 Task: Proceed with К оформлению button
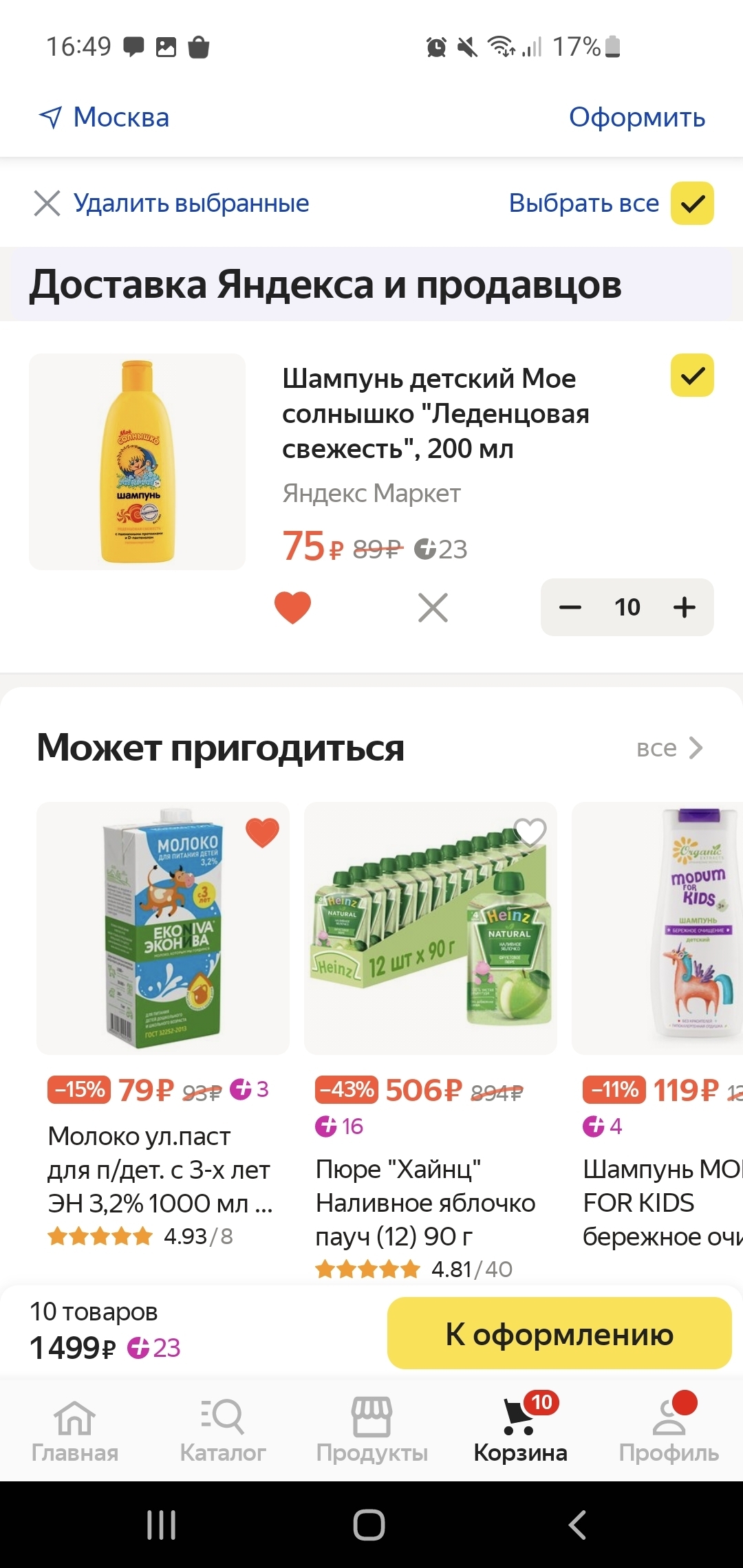pos(559,1334)
